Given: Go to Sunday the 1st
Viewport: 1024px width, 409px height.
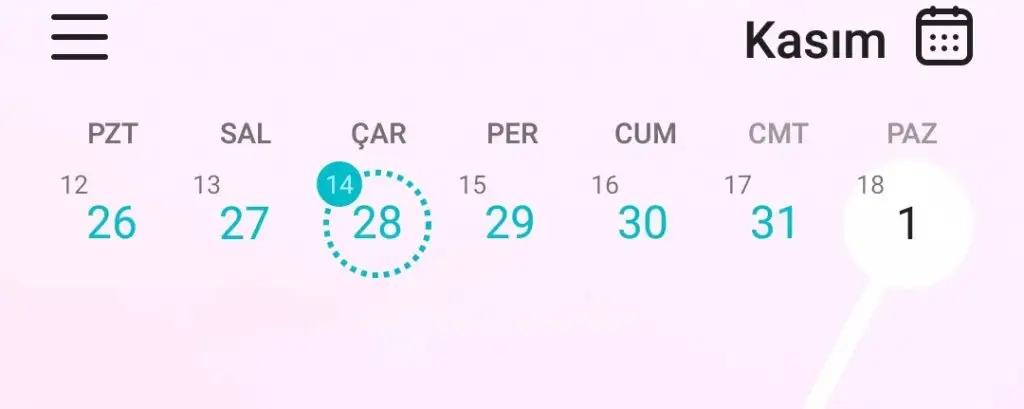Looking at the screenshot, I should click(x=906, y=224).
